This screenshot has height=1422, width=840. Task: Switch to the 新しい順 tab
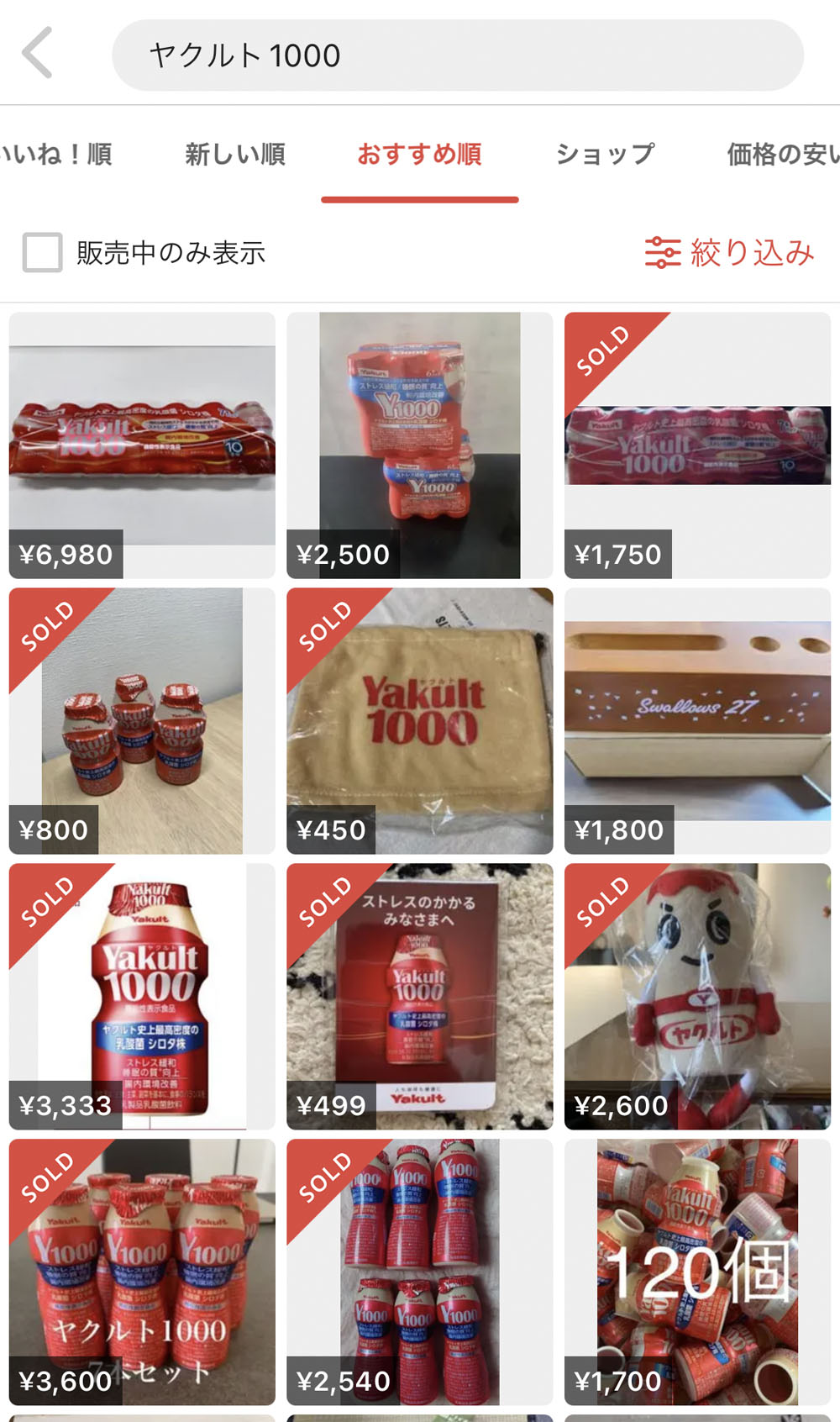(x=235, y=155)
